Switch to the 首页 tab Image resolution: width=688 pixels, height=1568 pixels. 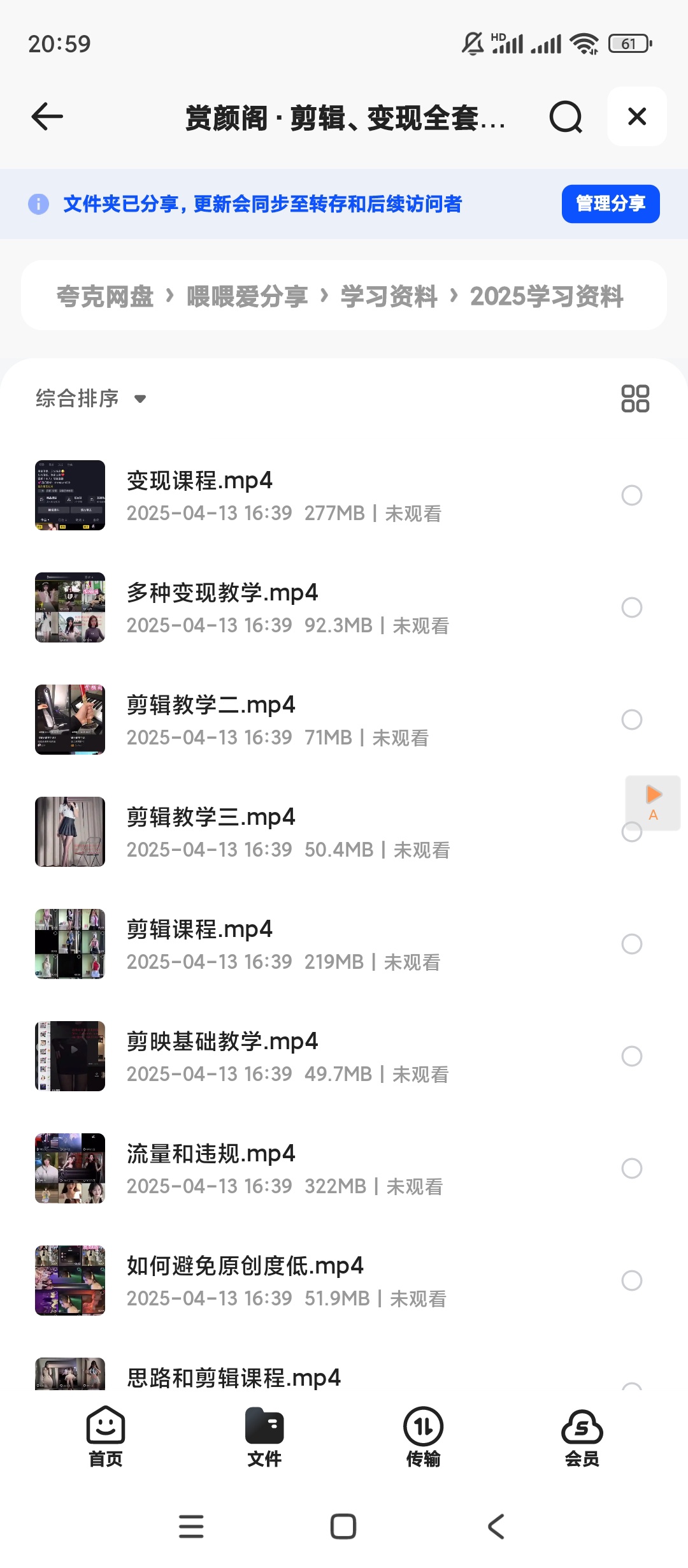click(x=106, y=1437)
